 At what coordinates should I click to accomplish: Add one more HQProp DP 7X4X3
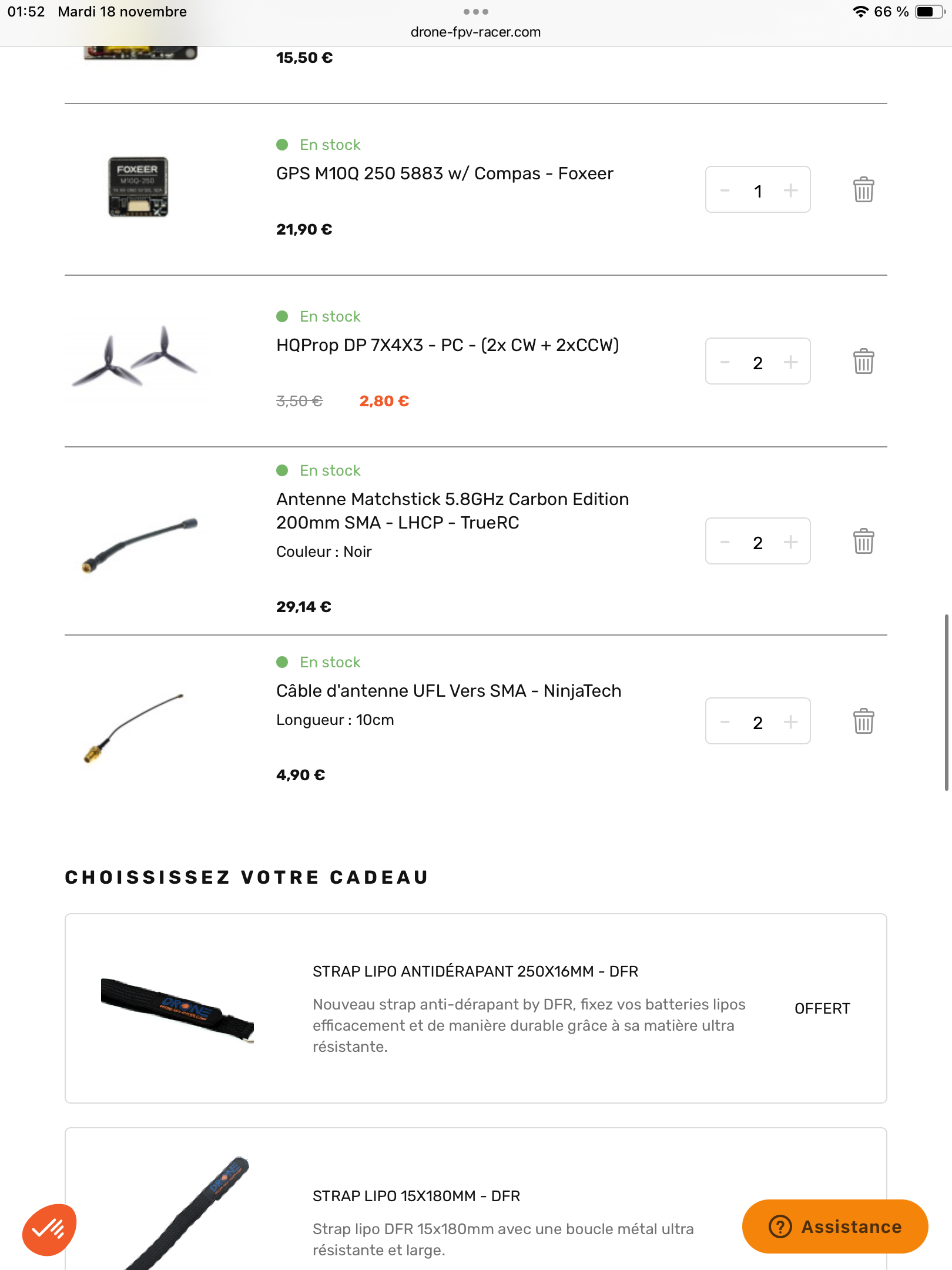click(790, 362)
